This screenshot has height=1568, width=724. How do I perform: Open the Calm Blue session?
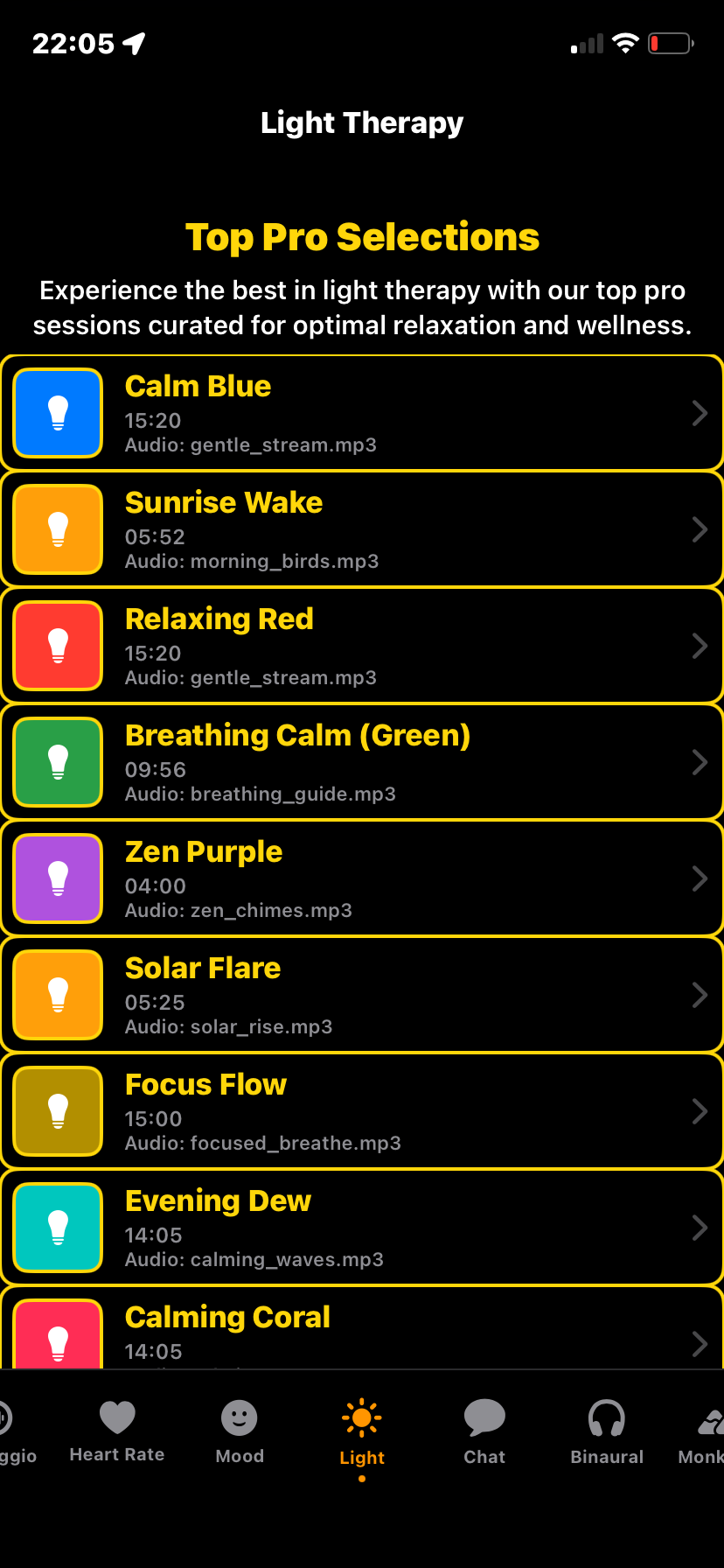362,413
